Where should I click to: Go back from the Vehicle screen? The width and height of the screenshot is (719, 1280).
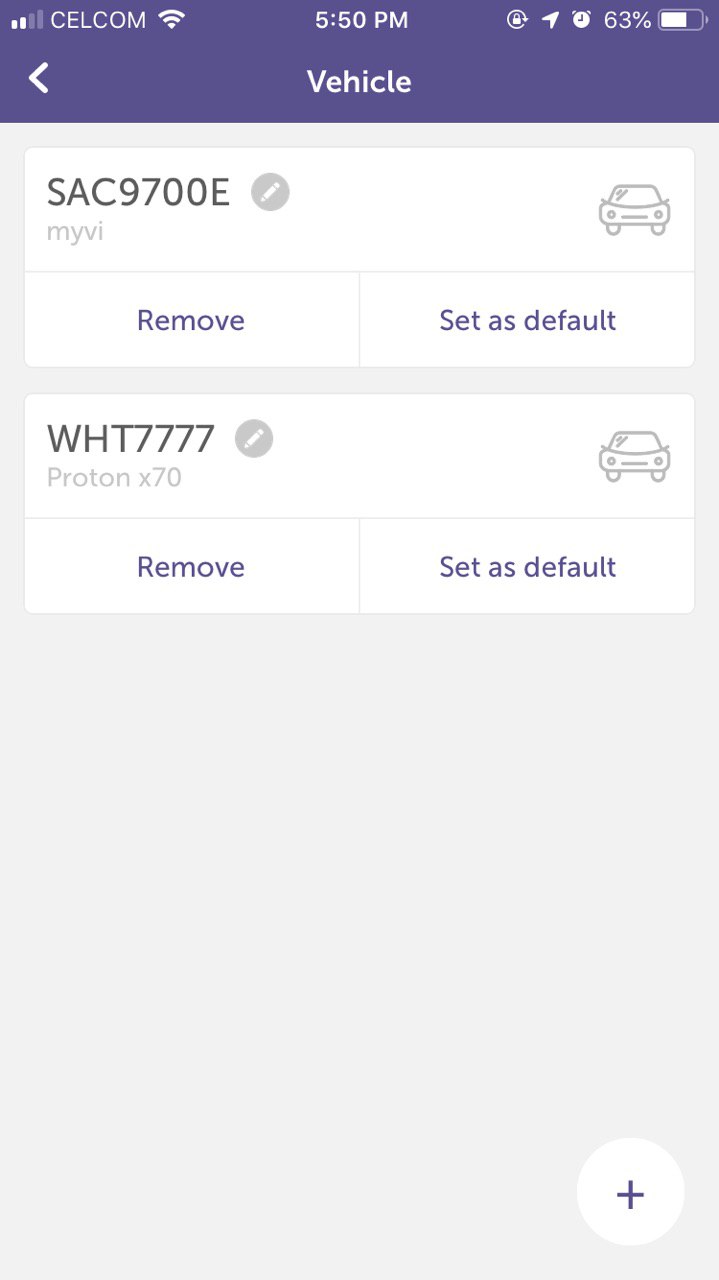(39, 78)
